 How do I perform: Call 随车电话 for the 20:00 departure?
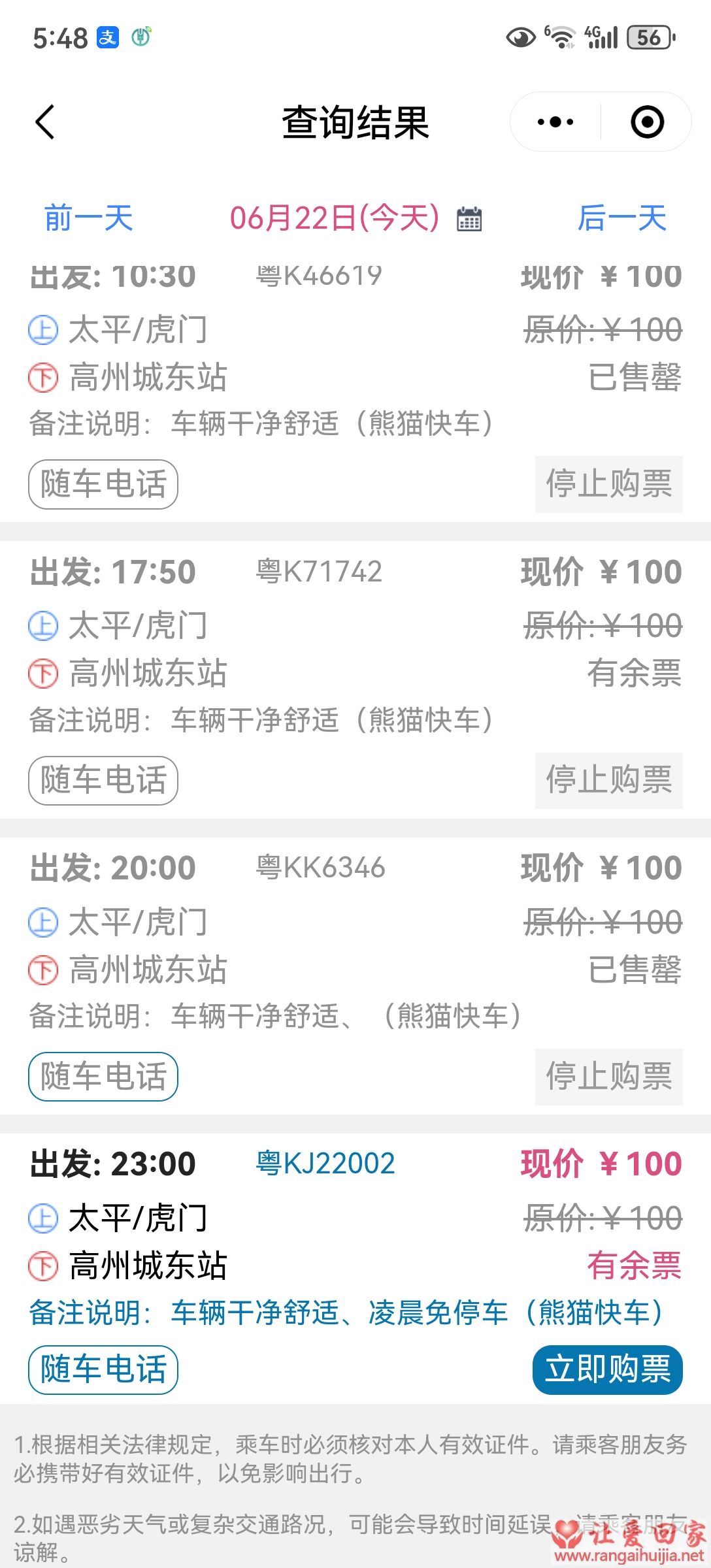(x=103, y=1076)
